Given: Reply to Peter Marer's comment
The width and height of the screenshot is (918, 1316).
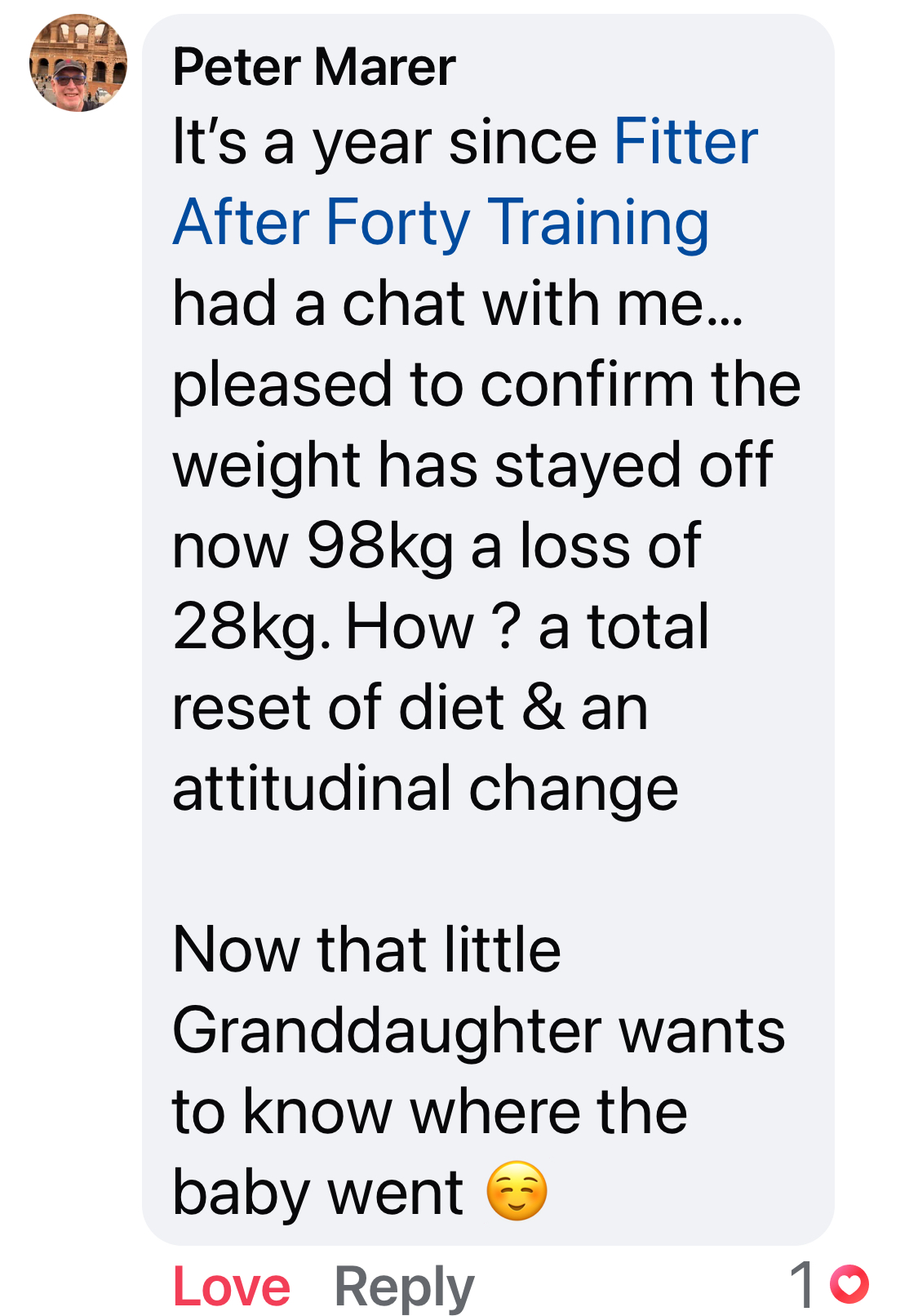Looking at the screenshot, I should pyautogui.click(x=404, y=1287).
